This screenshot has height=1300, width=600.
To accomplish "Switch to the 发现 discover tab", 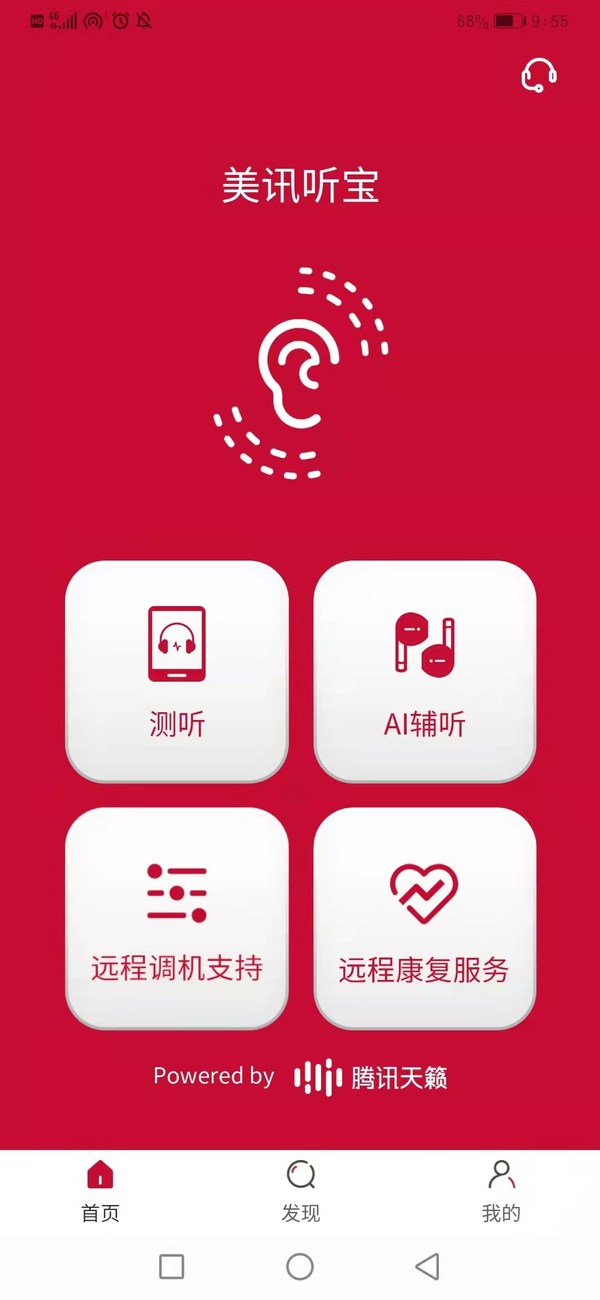I will tap(300, 1191).
